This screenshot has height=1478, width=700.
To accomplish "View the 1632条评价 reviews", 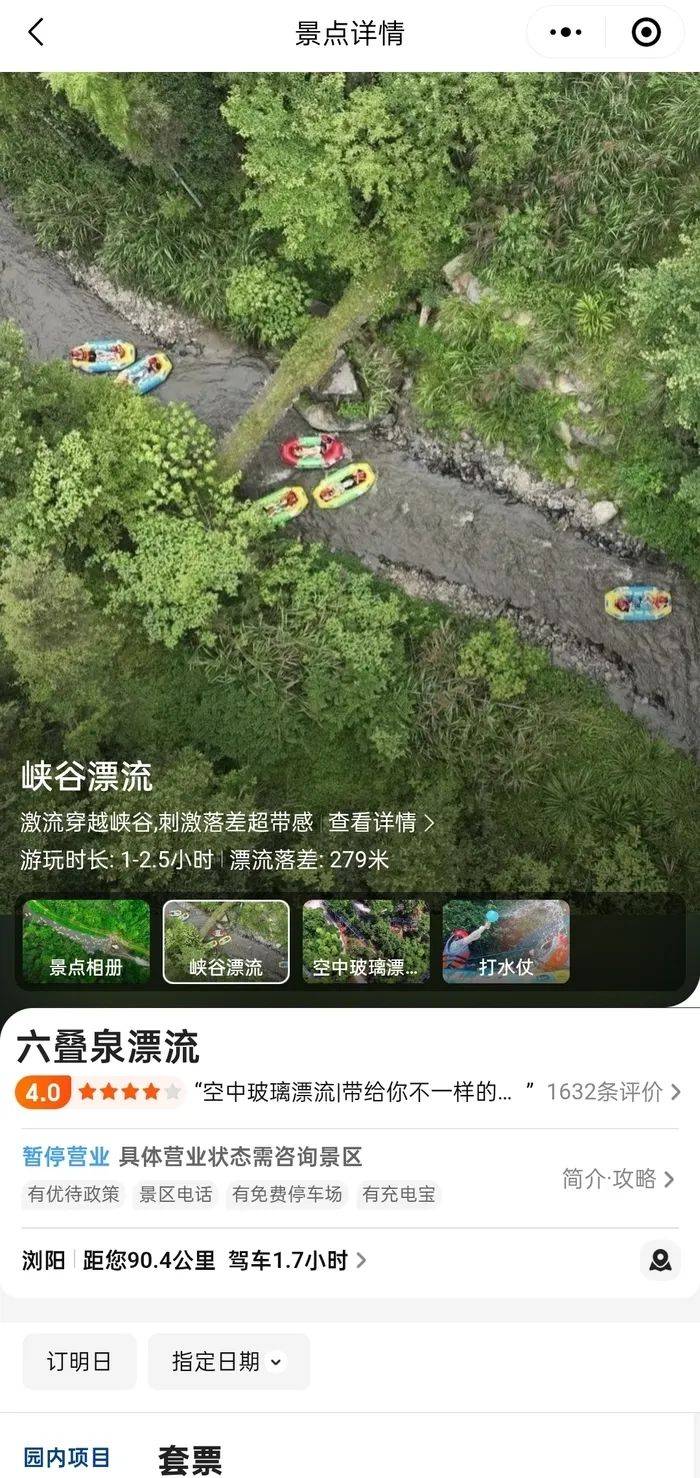I will click(x=612, y=1092).
